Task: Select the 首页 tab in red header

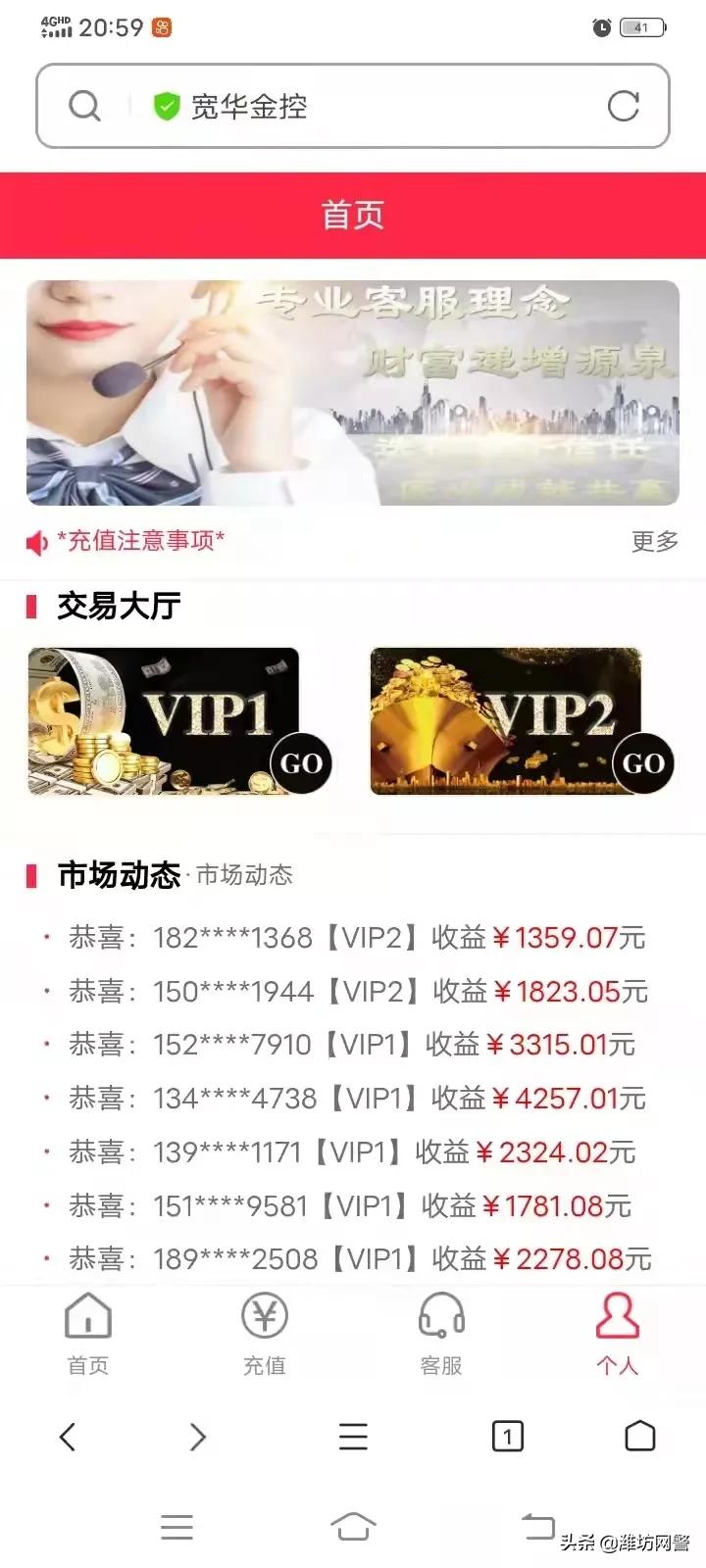Action: pos(353,214)
